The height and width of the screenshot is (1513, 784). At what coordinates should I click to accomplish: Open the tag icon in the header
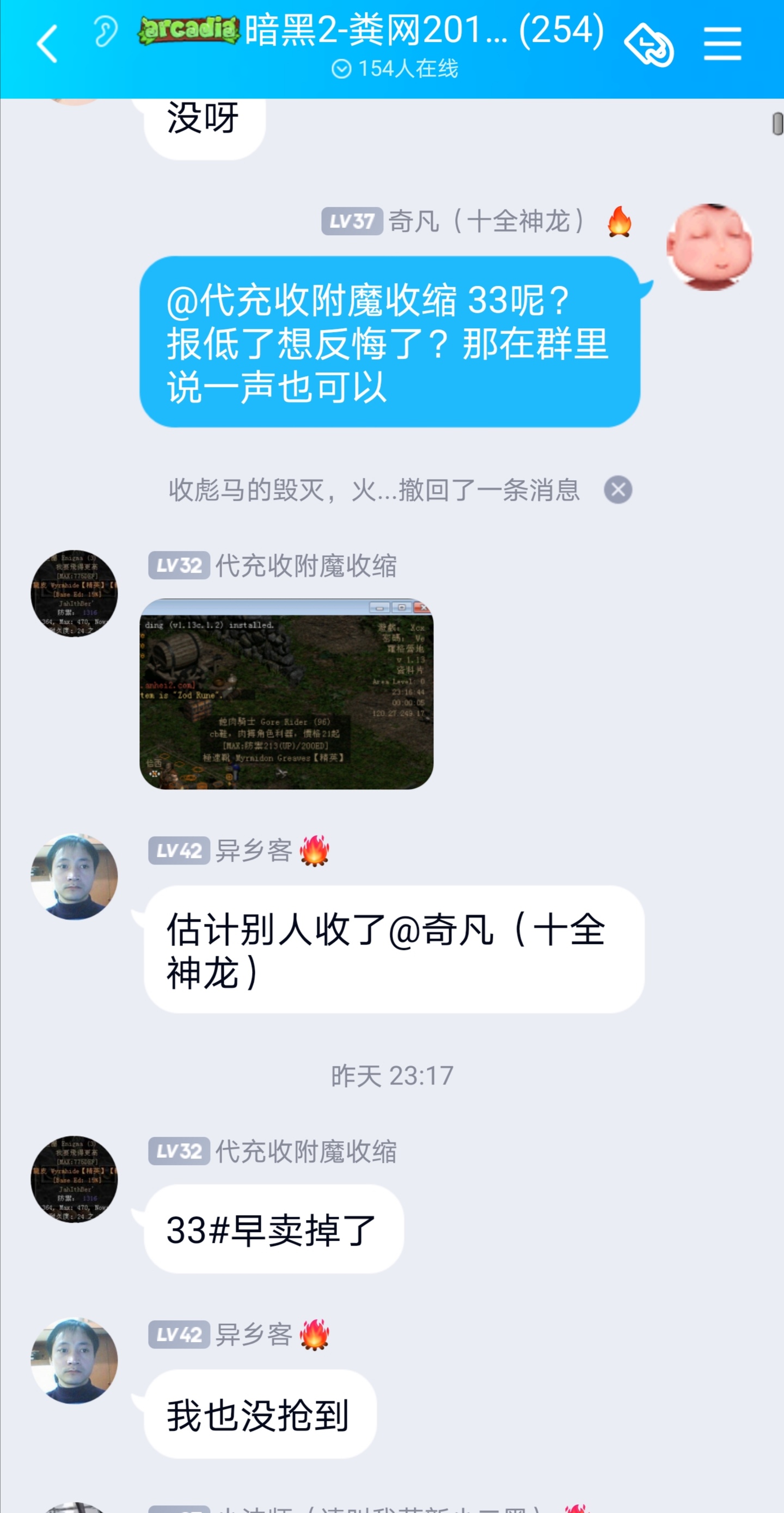(649, 45)
